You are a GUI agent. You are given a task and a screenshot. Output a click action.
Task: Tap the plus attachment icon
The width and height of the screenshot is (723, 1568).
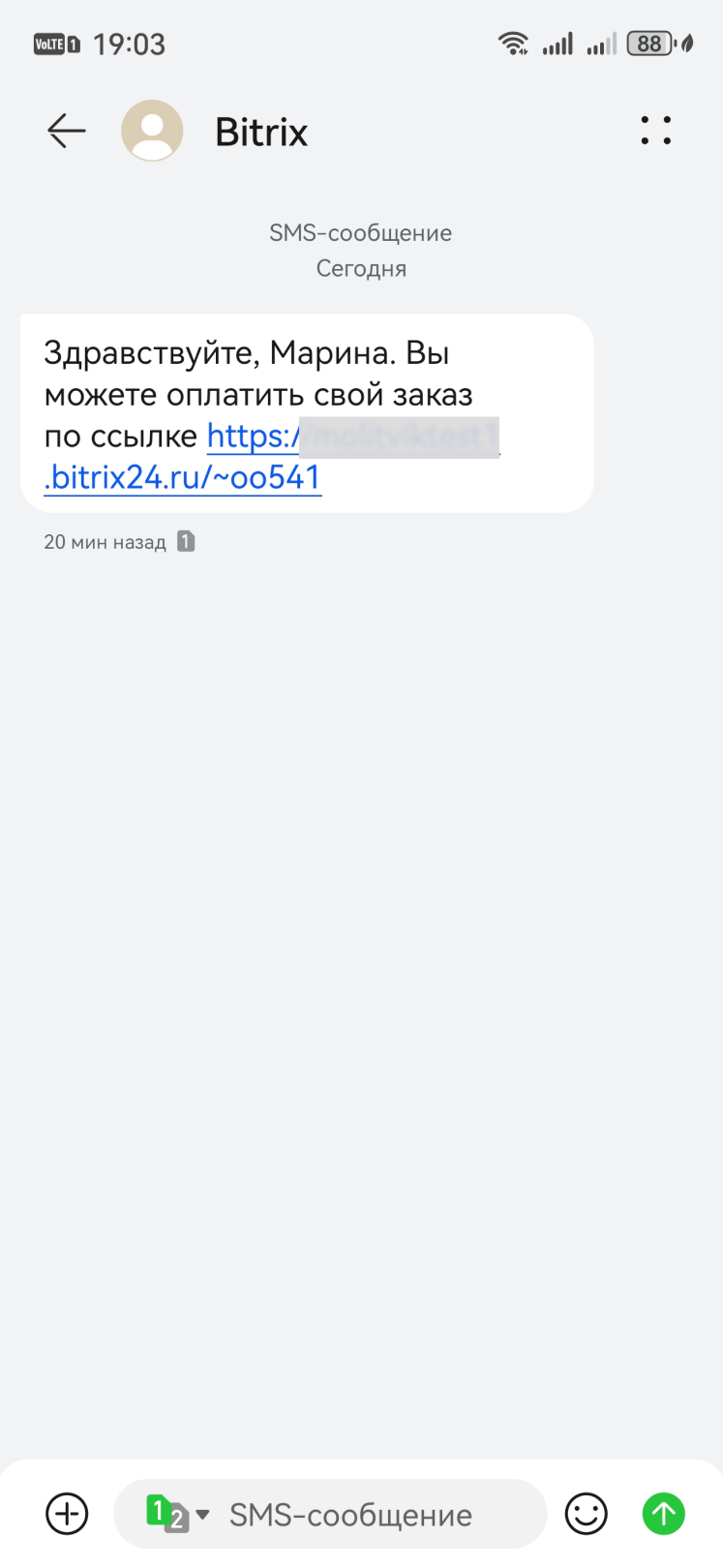click(67, 1513)
